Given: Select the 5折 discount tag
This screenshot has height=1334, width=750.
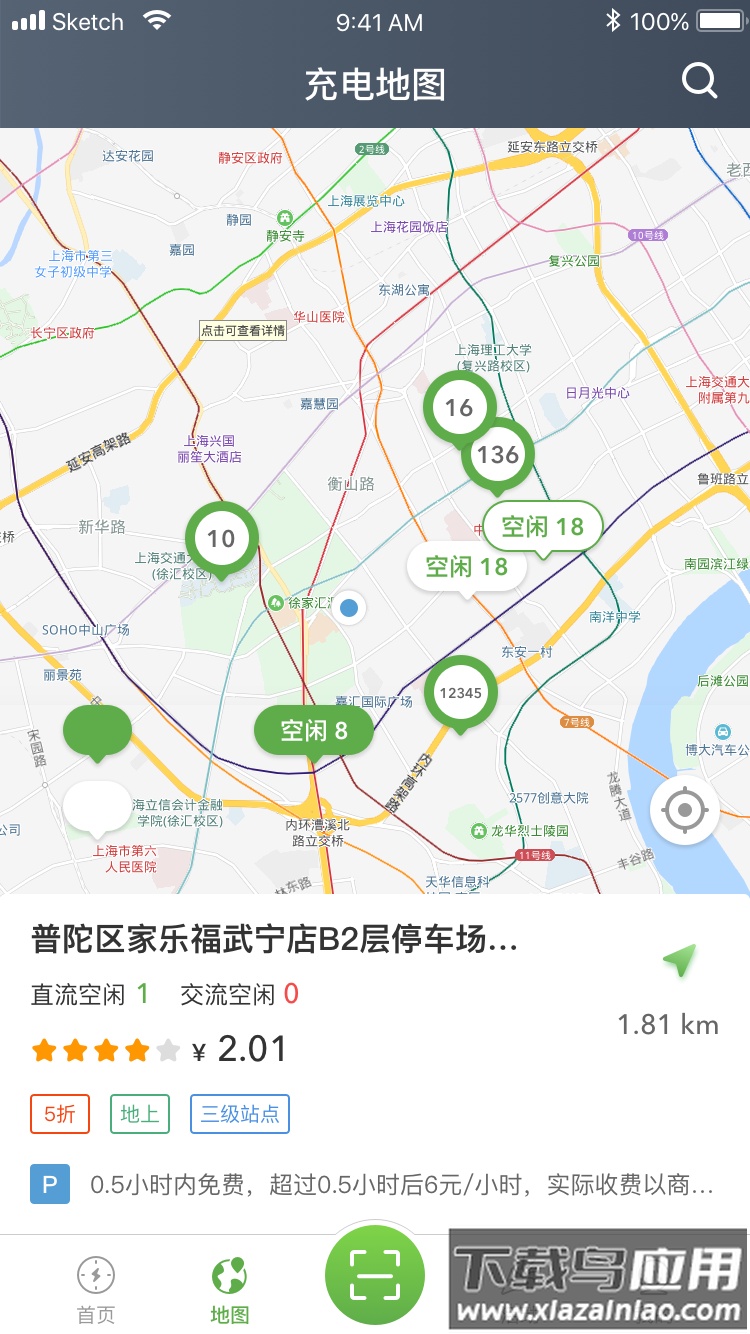Looking at the screenshot, I should (60, 1113).
